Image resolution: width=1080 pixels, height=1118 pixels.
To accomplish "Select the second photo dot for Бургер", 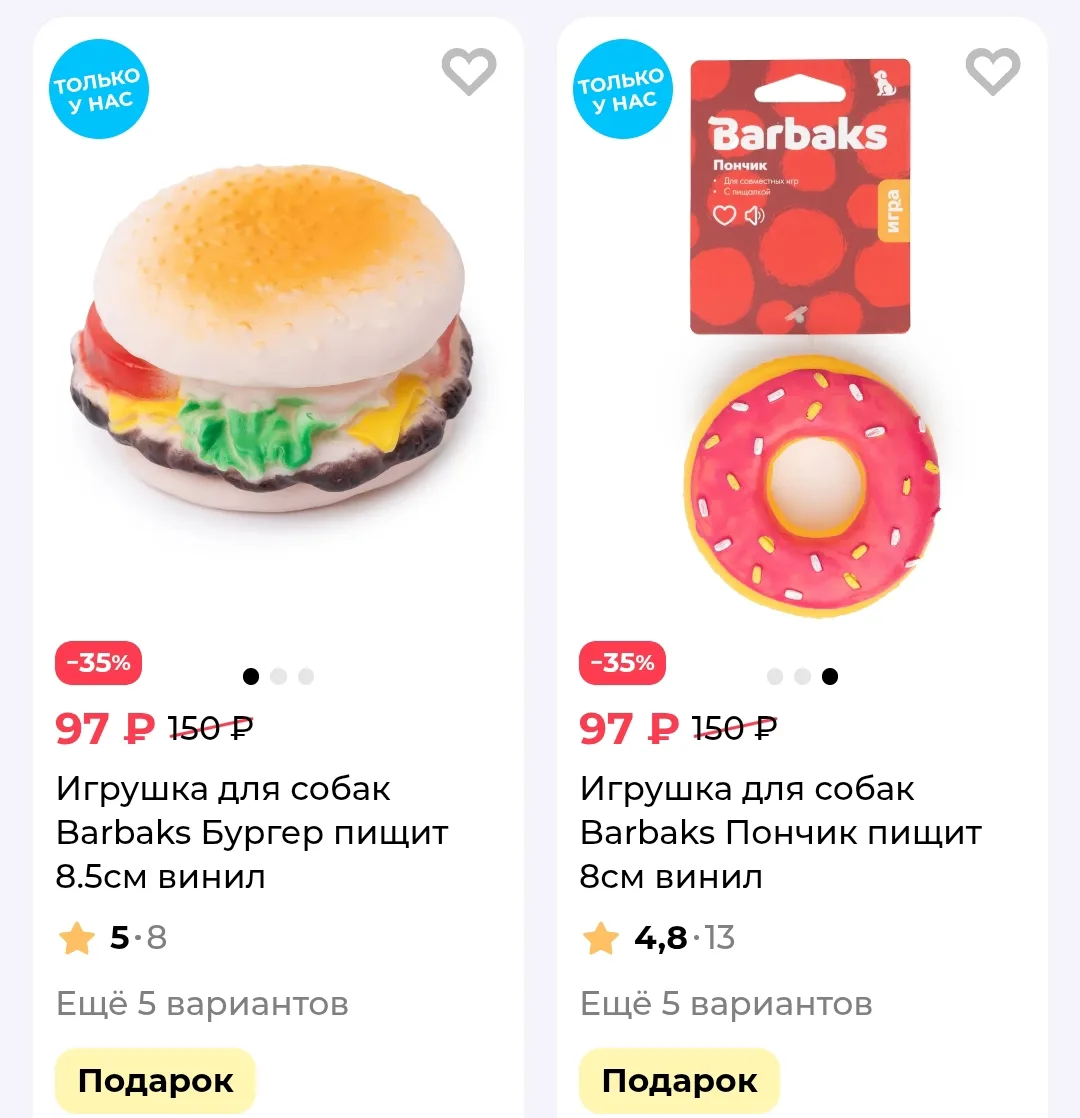I will (x=279, y=676).
